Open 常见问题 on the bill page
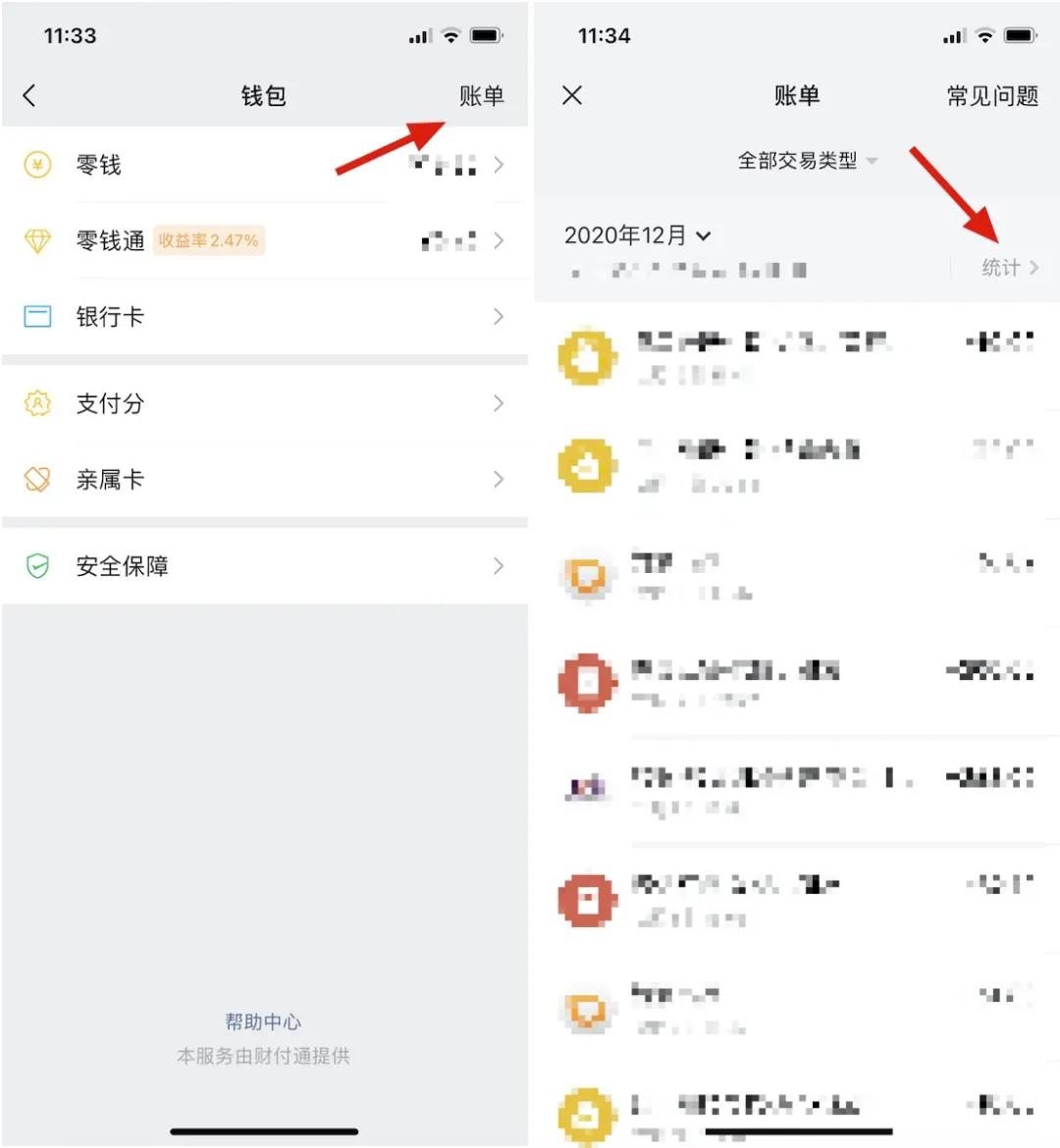Viewport: 1060px width, 1148px height. point(991,95)
